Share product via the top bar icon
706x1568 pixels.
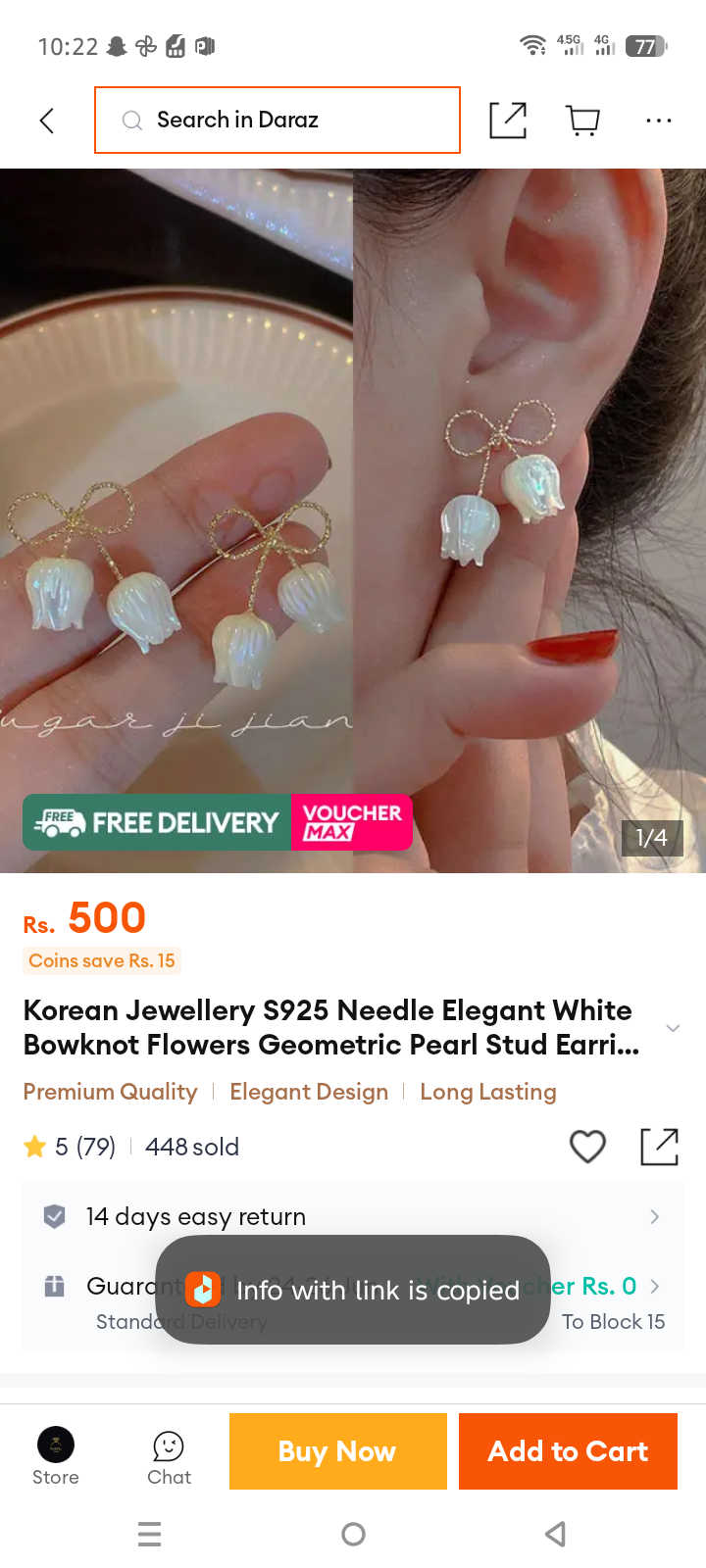click(x=508, y=121)
